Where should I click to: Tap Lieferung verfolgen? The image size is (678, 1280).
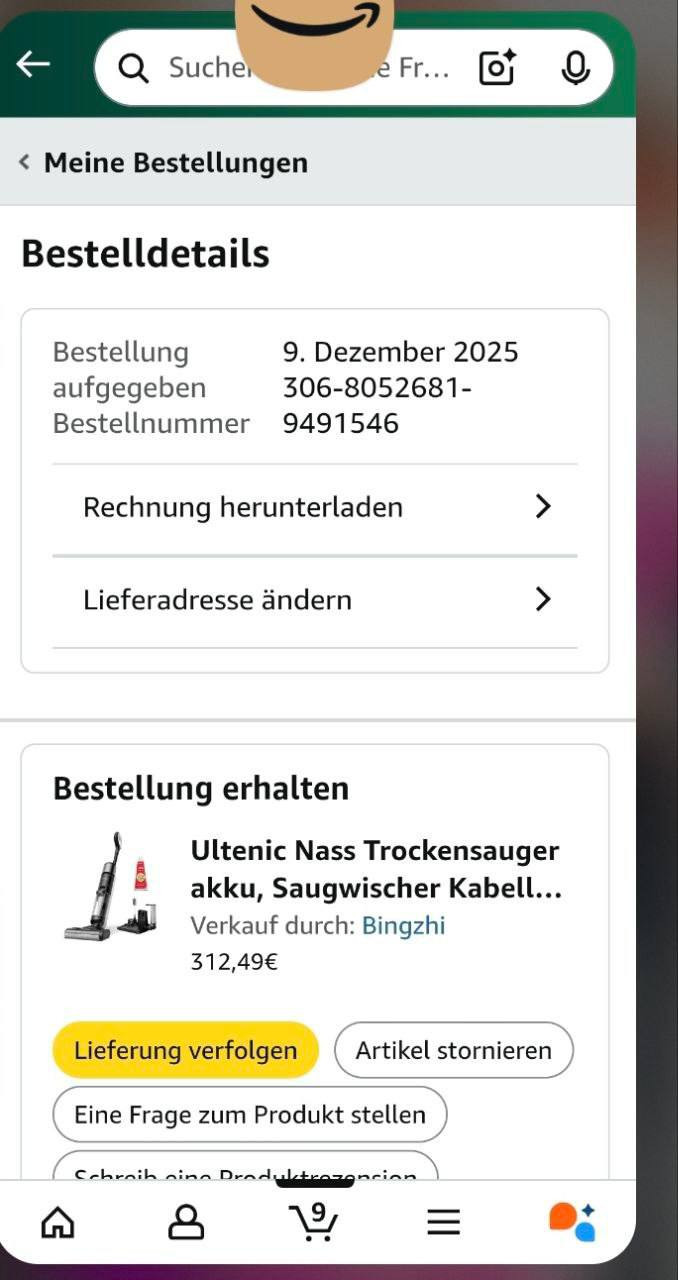click(185, 1050)
